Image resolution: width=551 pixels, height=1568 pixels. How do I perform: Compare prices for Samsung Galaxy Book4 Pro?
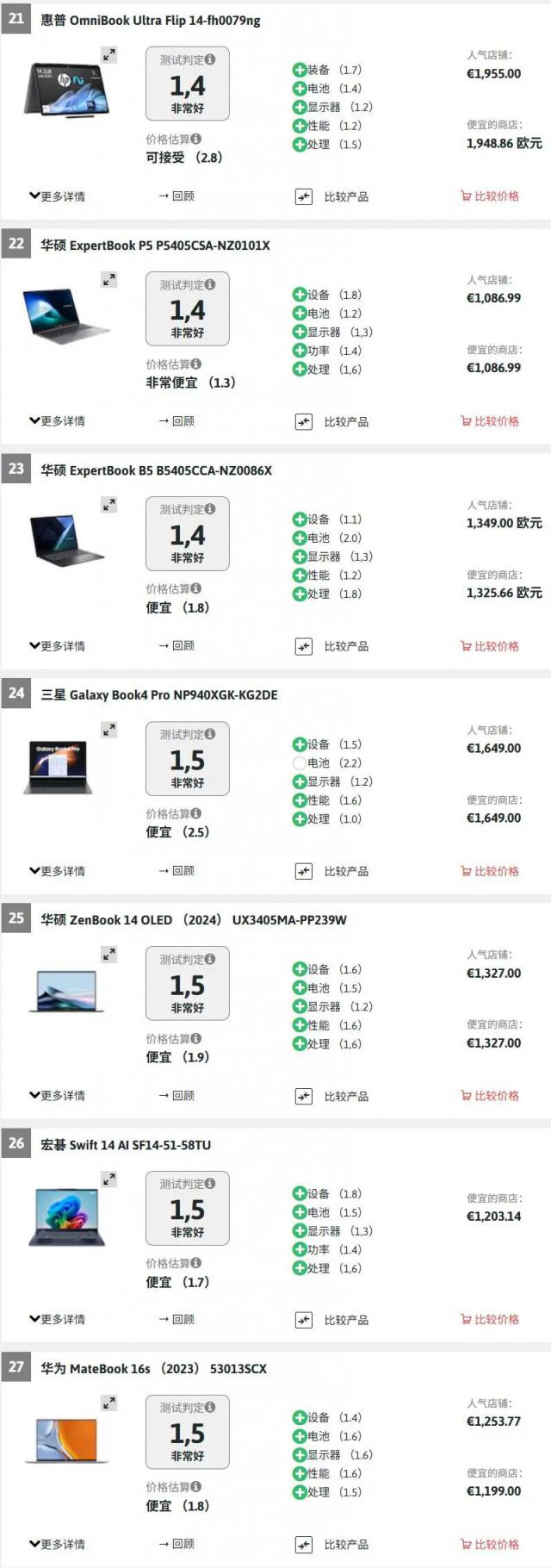click(490, 871)
